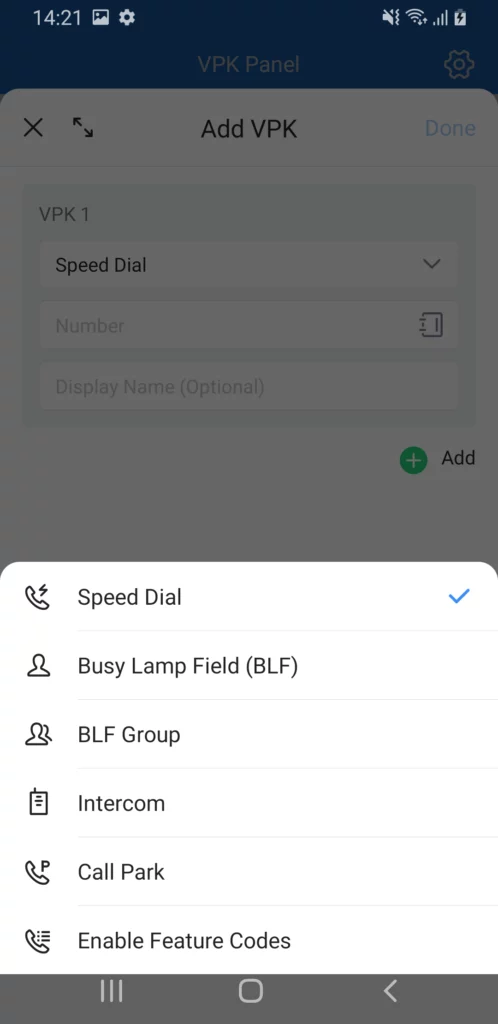
Task: Add another VPK entry
Action: [437, 459]
